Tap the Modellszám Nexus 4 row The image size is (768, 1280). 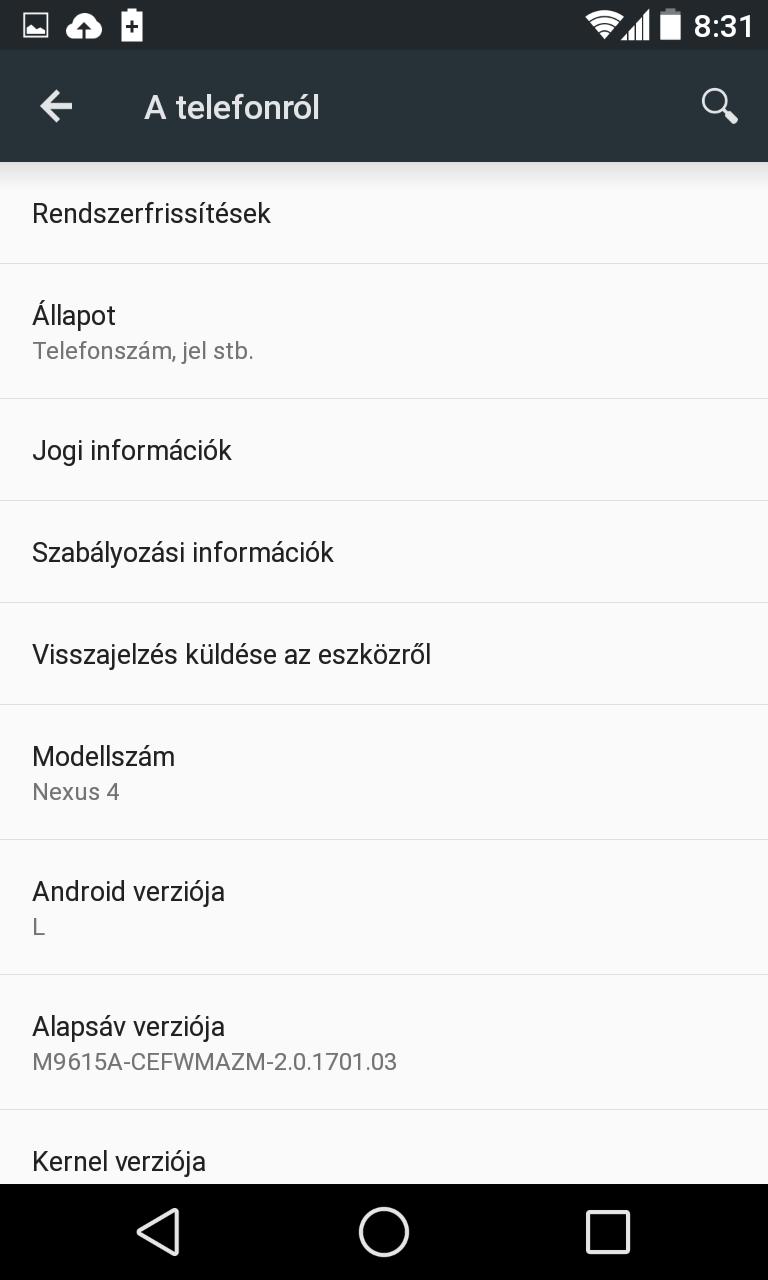pos(384,772)
